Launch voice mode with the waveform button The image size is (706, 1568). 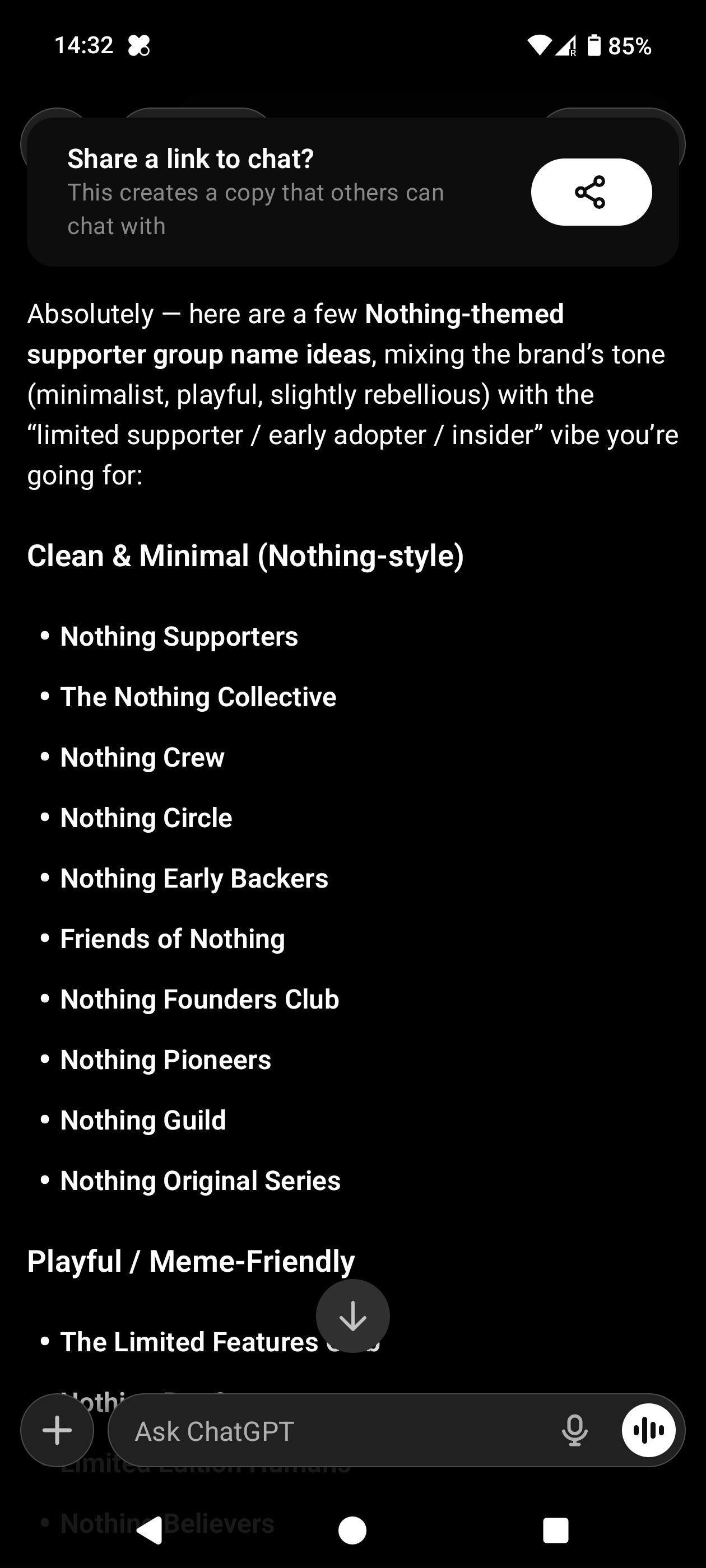pos(648,1430)
